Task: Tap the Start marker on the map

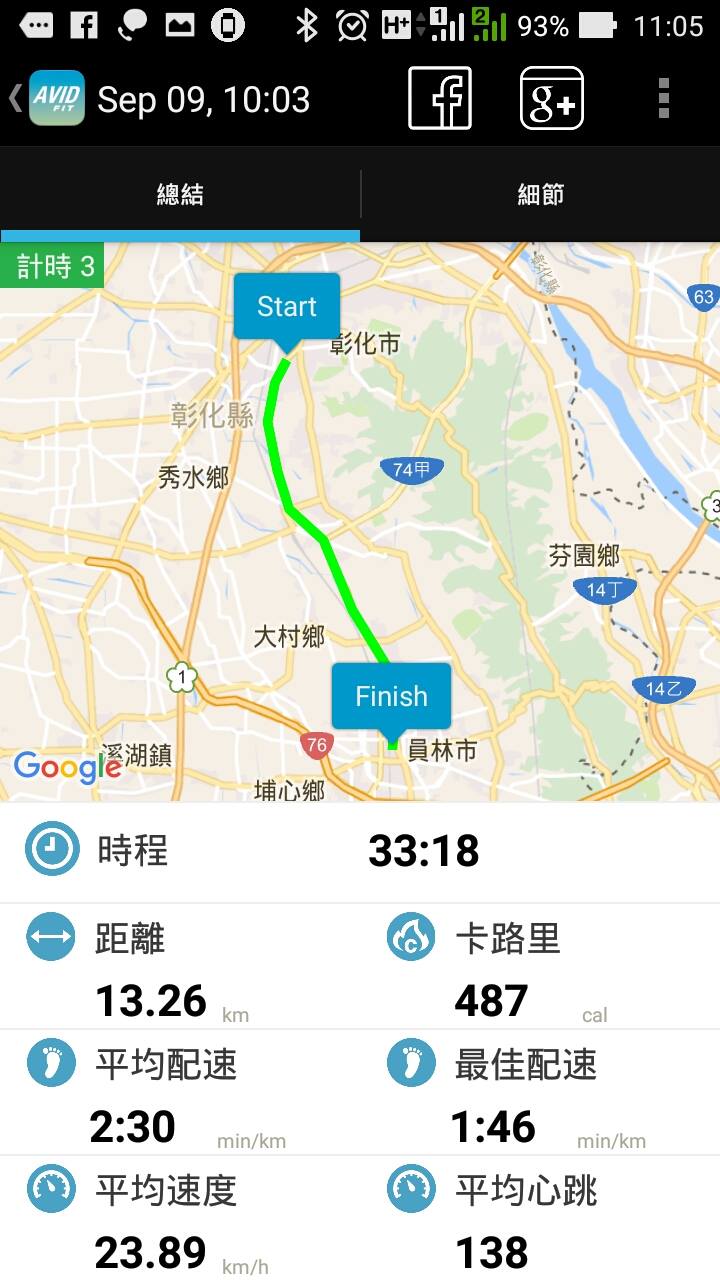Action: [287, 306]
